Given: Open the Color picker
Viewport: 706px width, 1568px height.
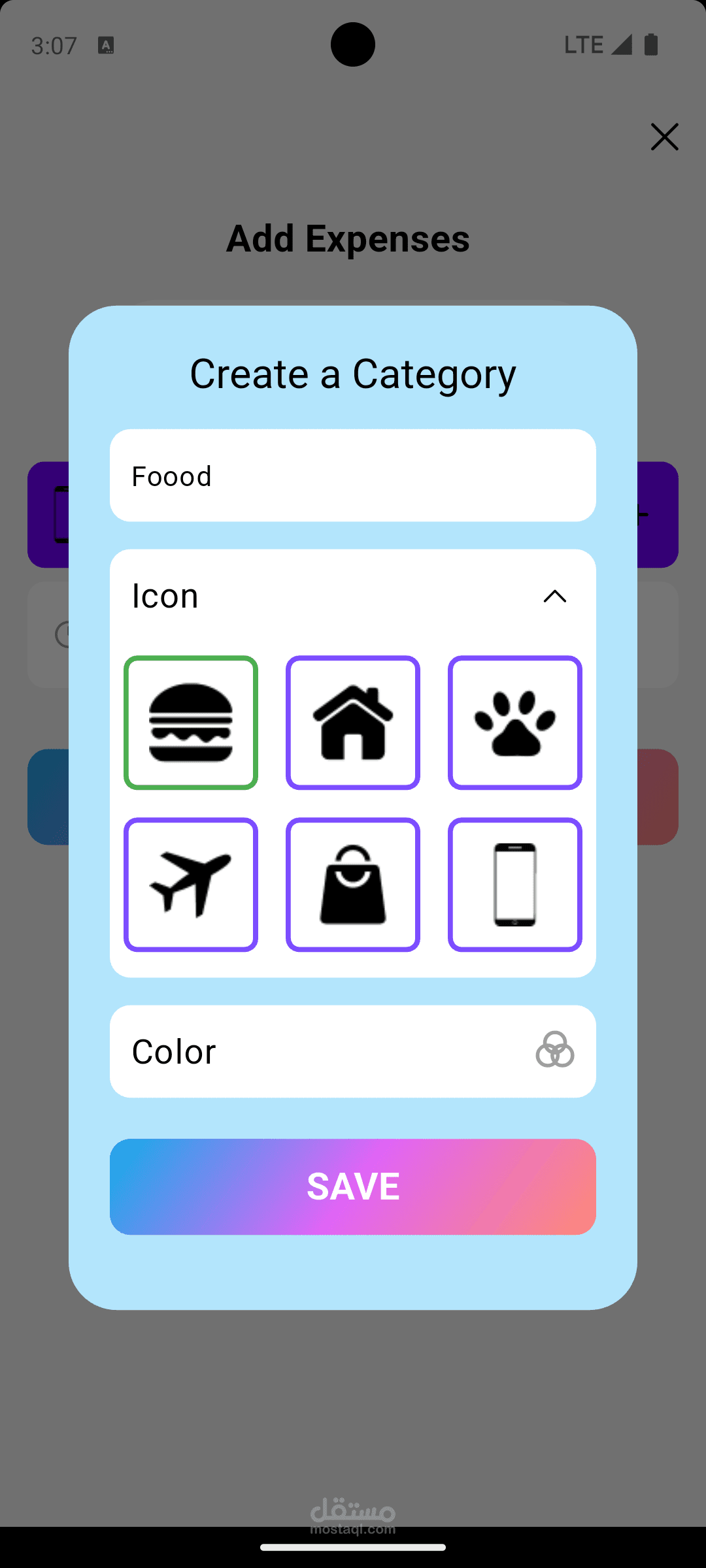Looking at the screenshot, I should pos(353,1051).
